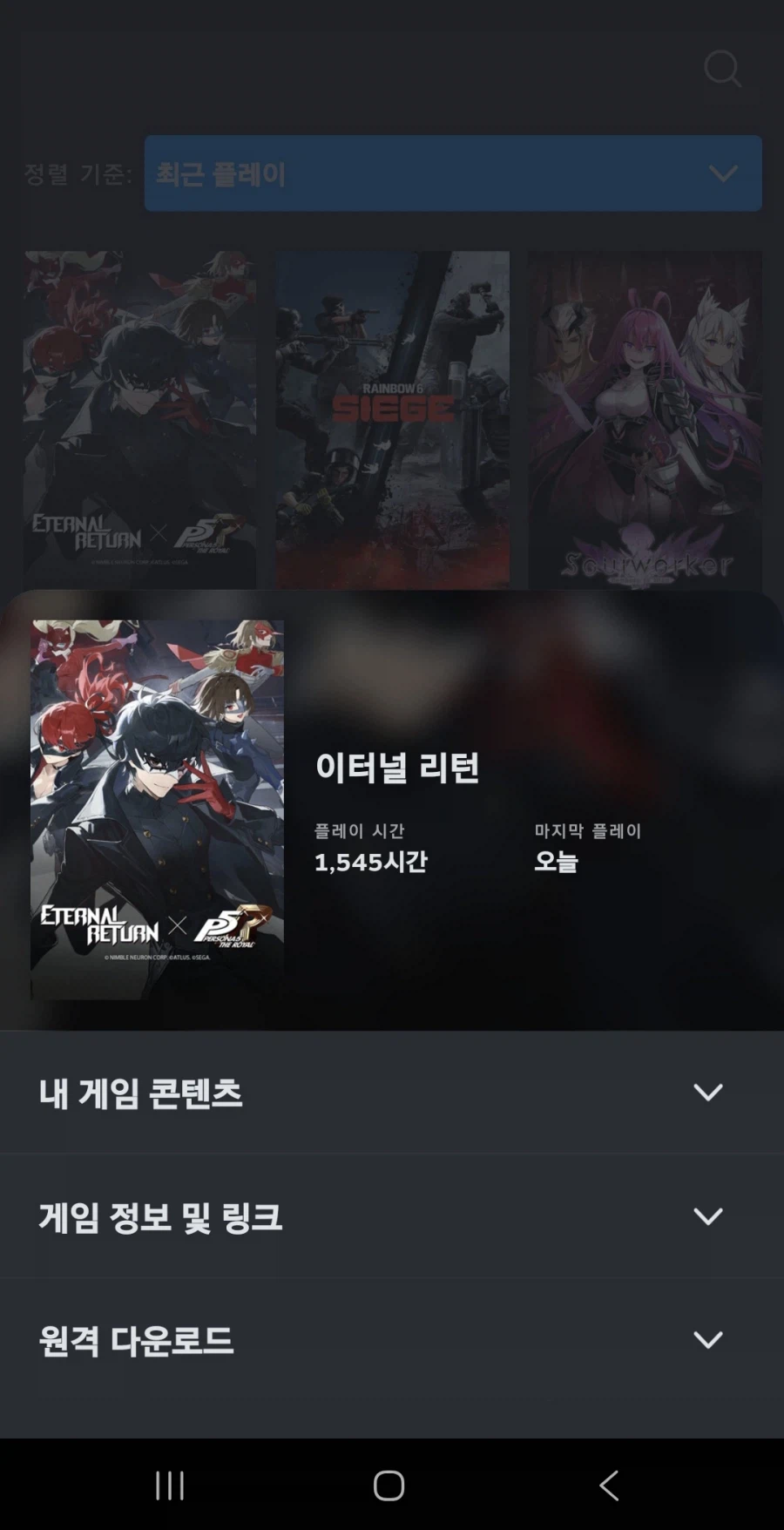Tap the 원격 다운로드 chevron icon
The image size is (784, 1530).
click(707, 1340)
